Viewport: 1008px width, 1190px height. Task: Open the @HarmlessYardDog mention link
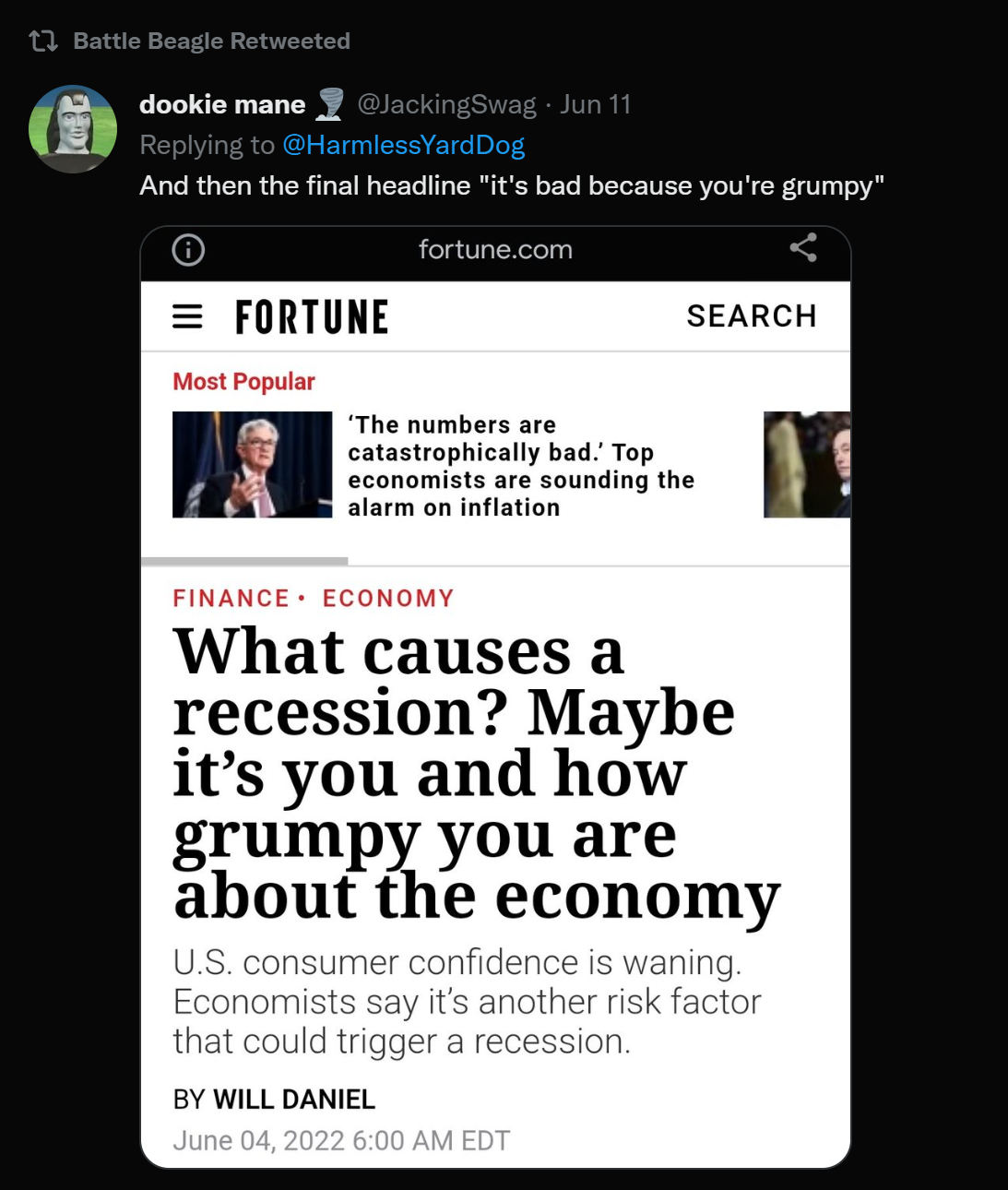(403, 145)
